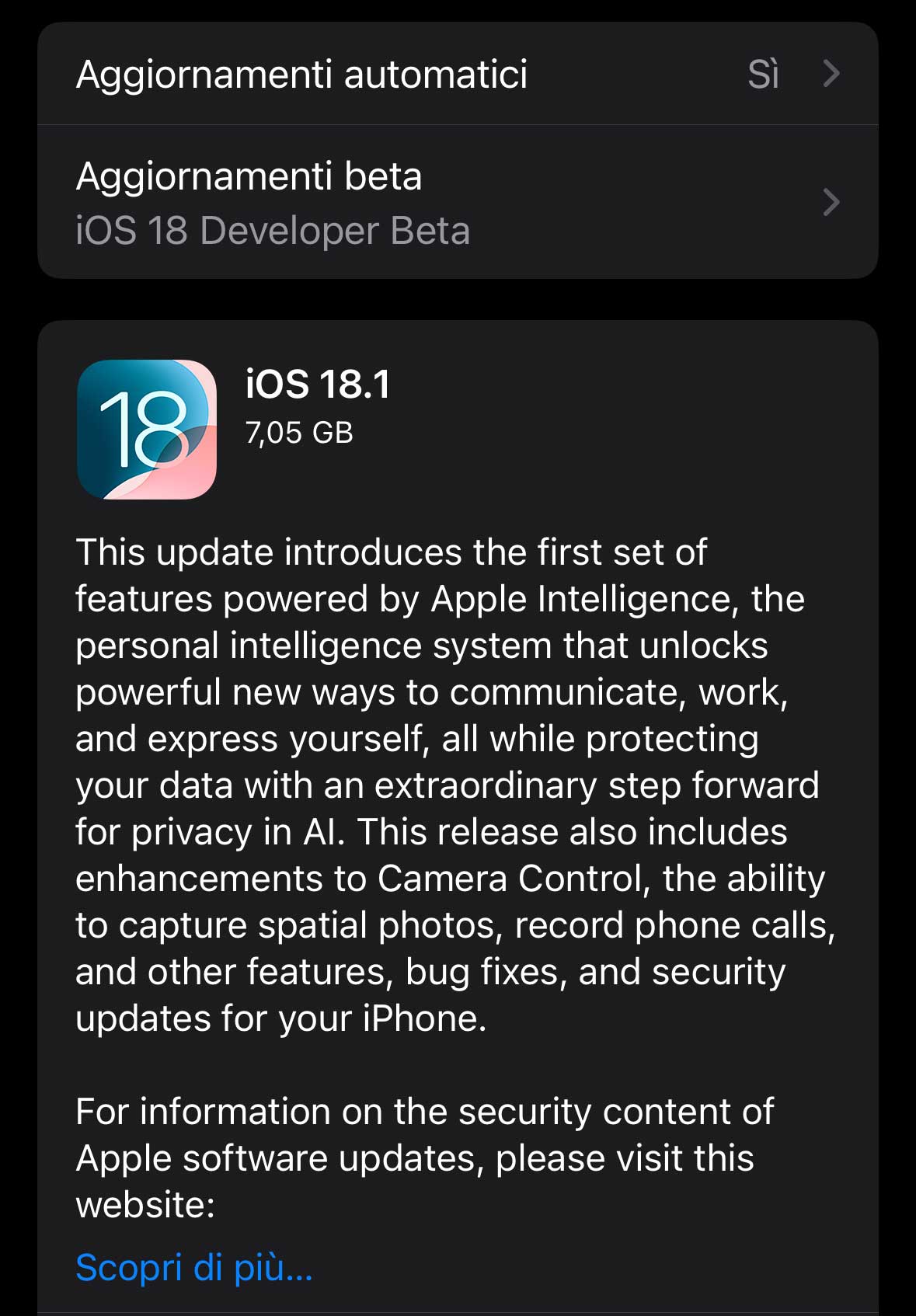916x1316 pixels.
Task: Open Aggiornamenti beta options
Action: (457, 202)
